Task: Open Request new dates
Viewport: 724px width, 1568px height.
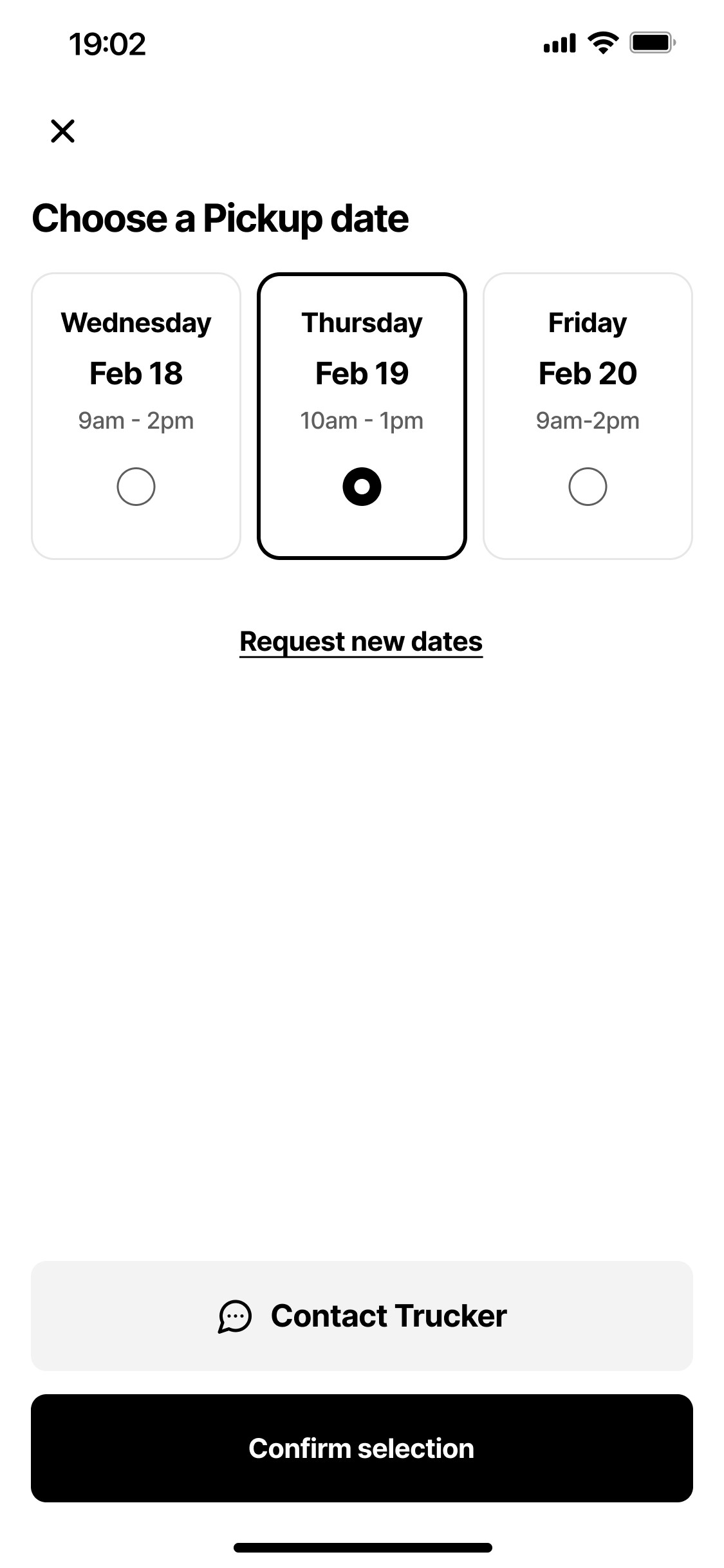Action: [x=362, y=641]
